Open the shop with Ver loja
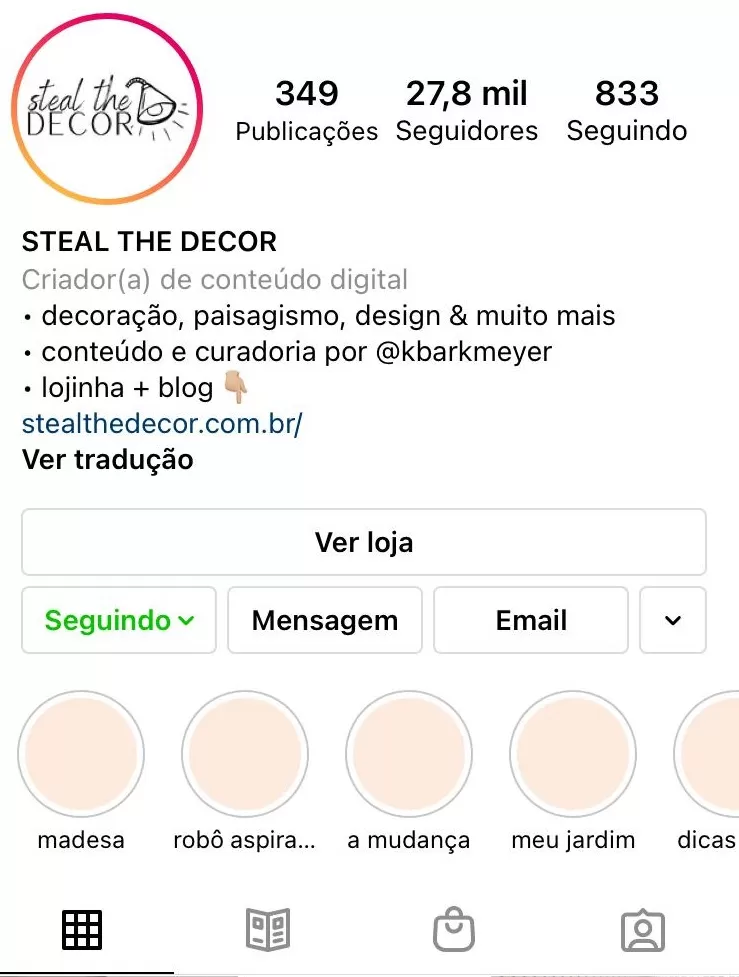Viewport: 739px width, 977px height. click(x=364, y=542)
